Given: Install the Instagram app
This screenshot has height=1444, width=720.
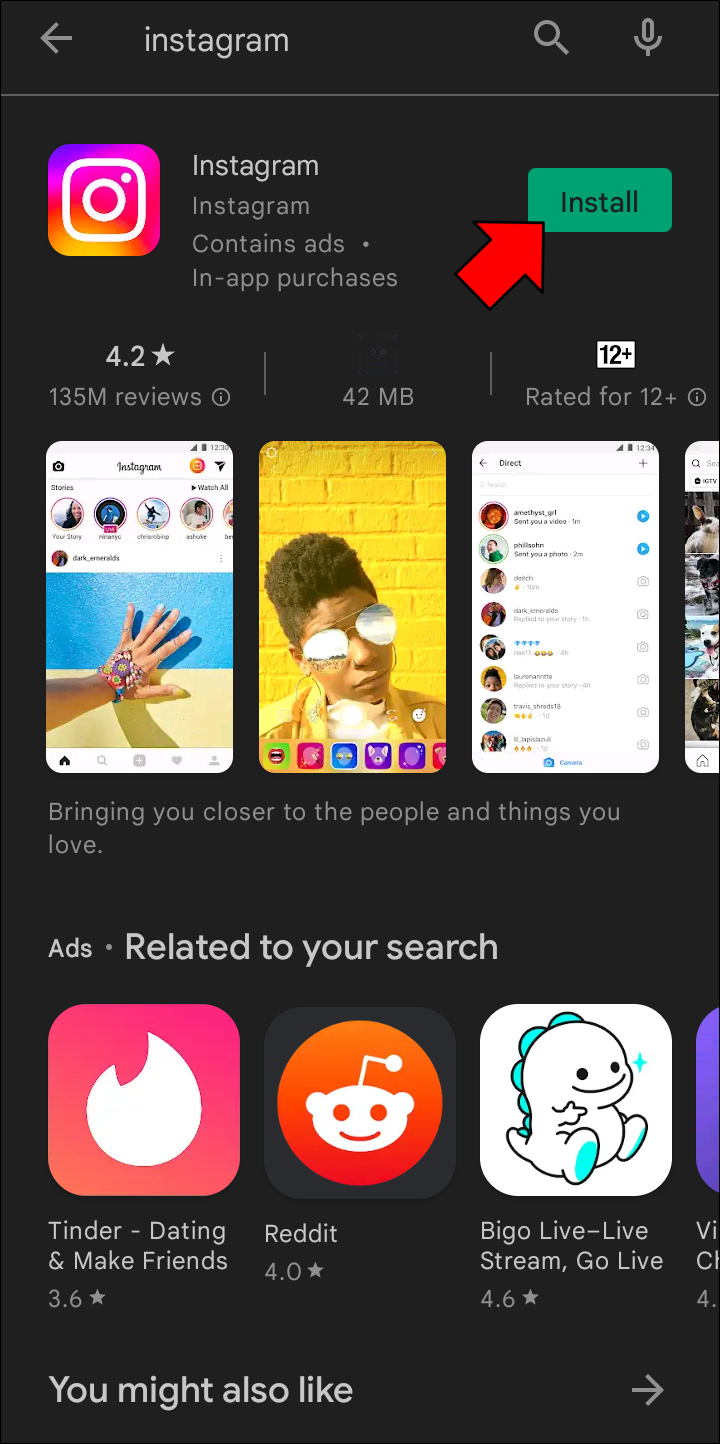Looking at the screenshot, I should [599, 202].
